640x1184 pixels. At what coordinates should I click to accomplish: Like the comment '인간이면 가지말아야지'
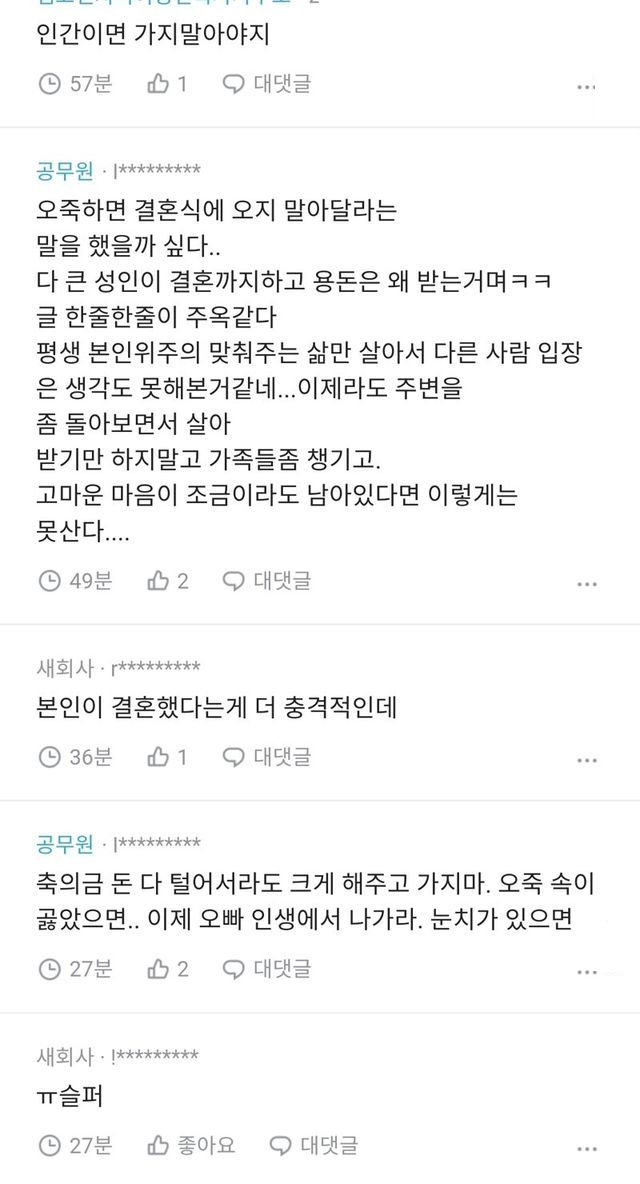[x=167, y=84]
